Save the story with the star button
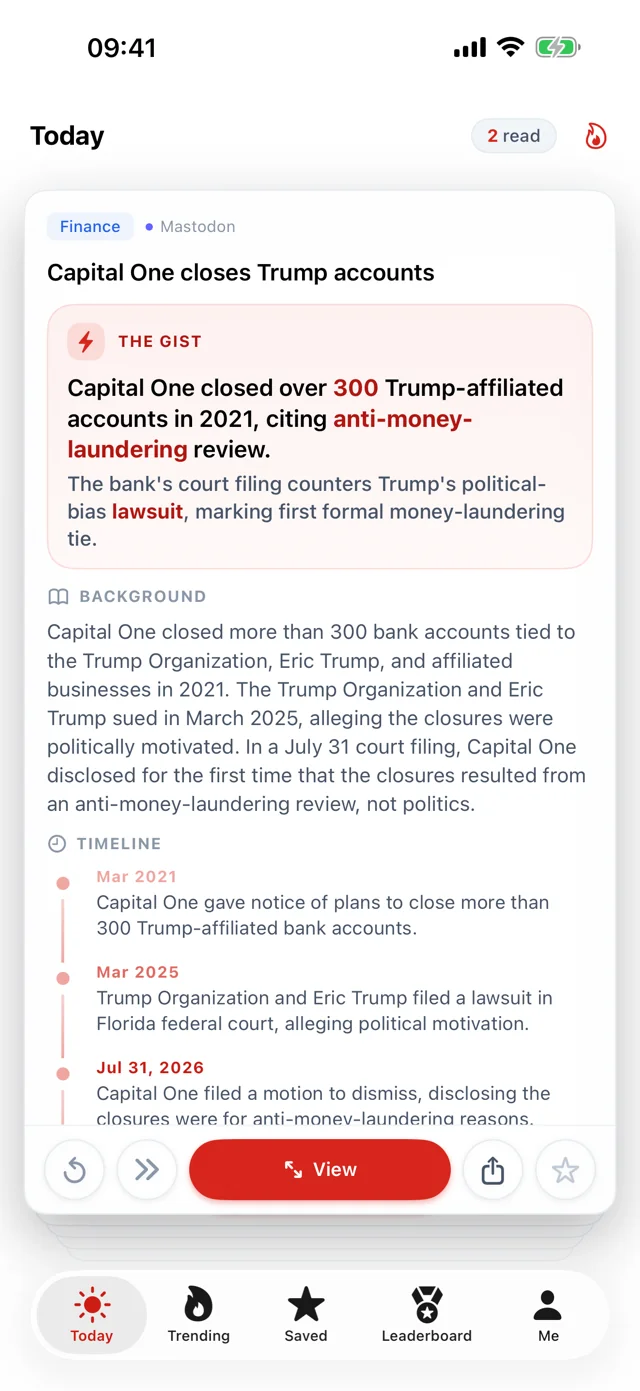The height and width of the screenshot is (1391, 640). click(x=565, y=1170)
